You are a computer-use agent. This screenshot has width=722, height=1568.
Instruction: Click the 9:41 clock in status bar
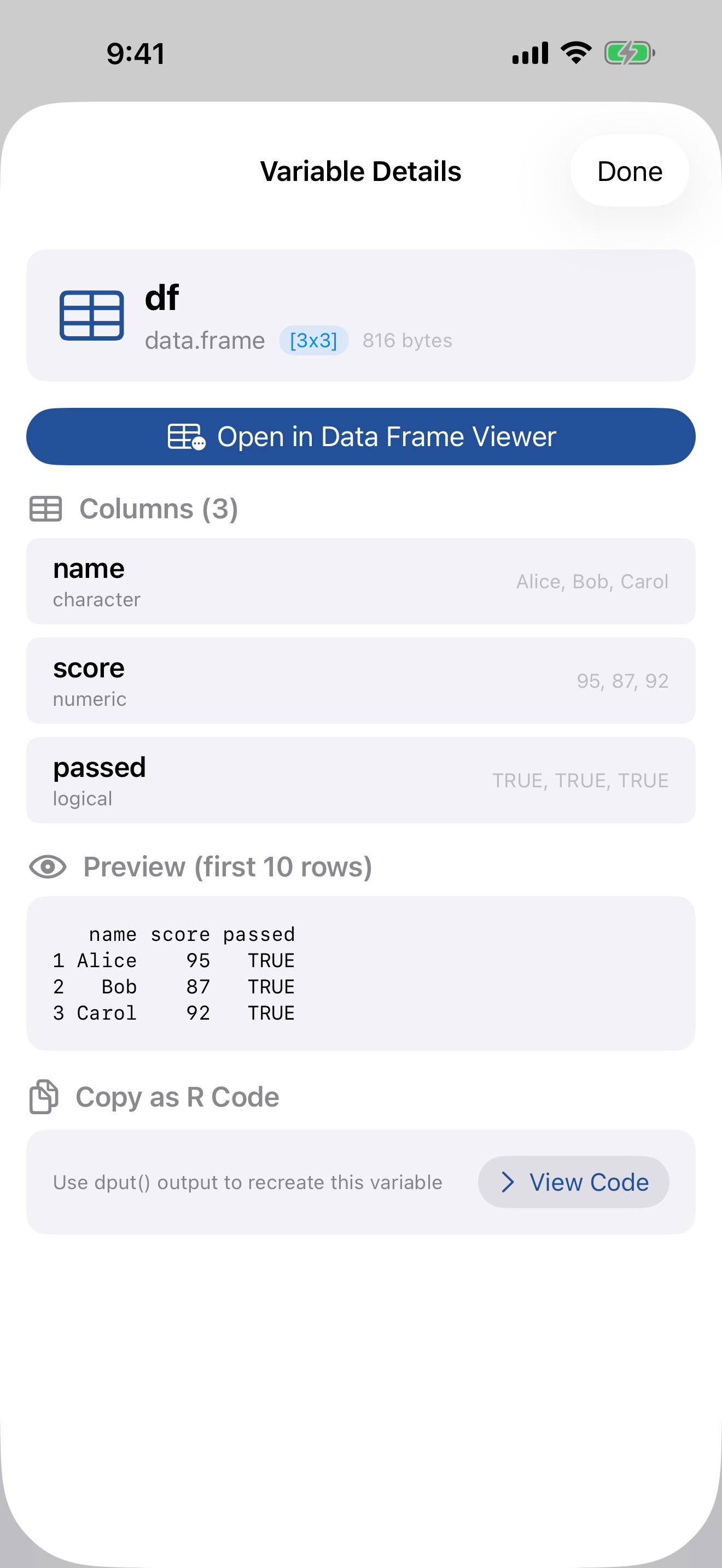click(x=134, y=53)
